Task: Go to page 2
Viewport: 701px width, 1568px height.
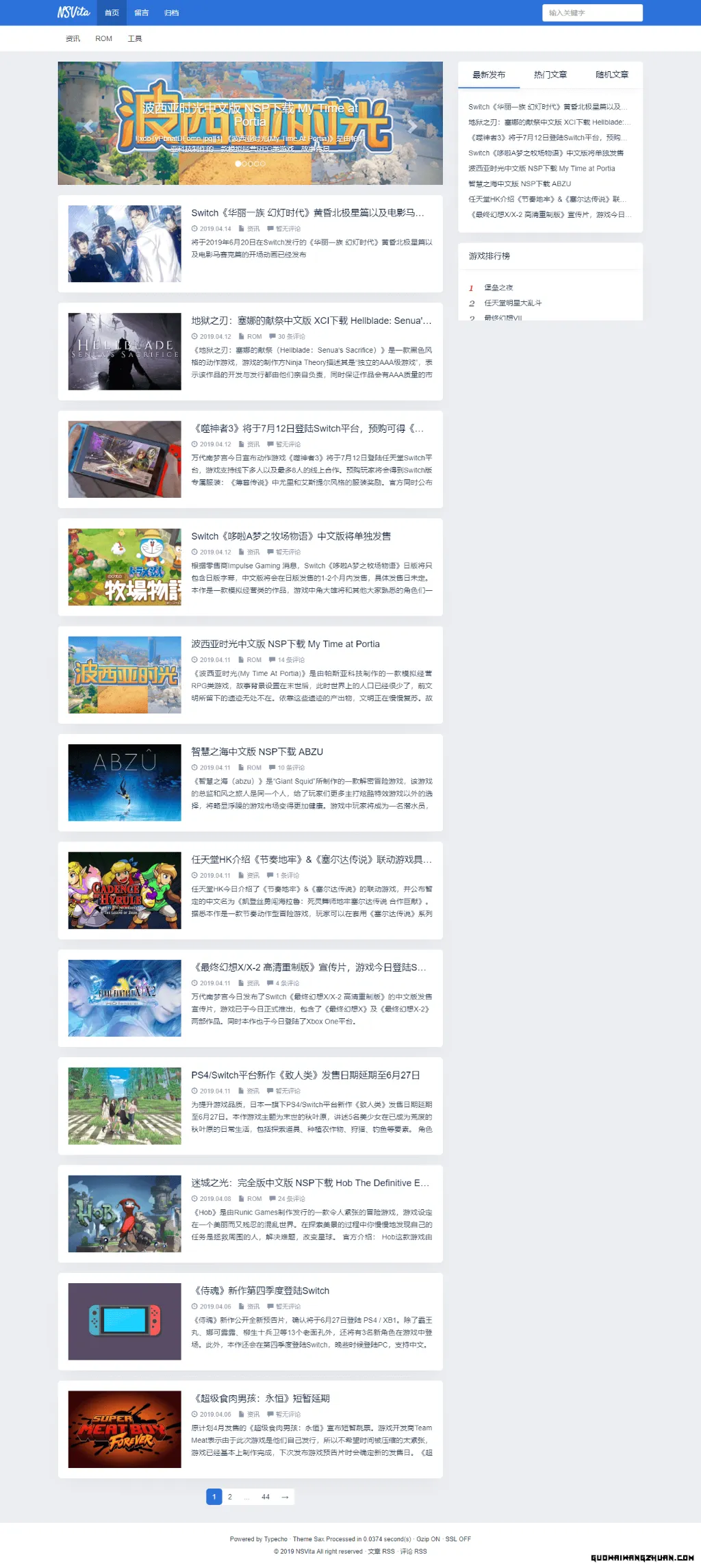Action: pos(230,1497)
